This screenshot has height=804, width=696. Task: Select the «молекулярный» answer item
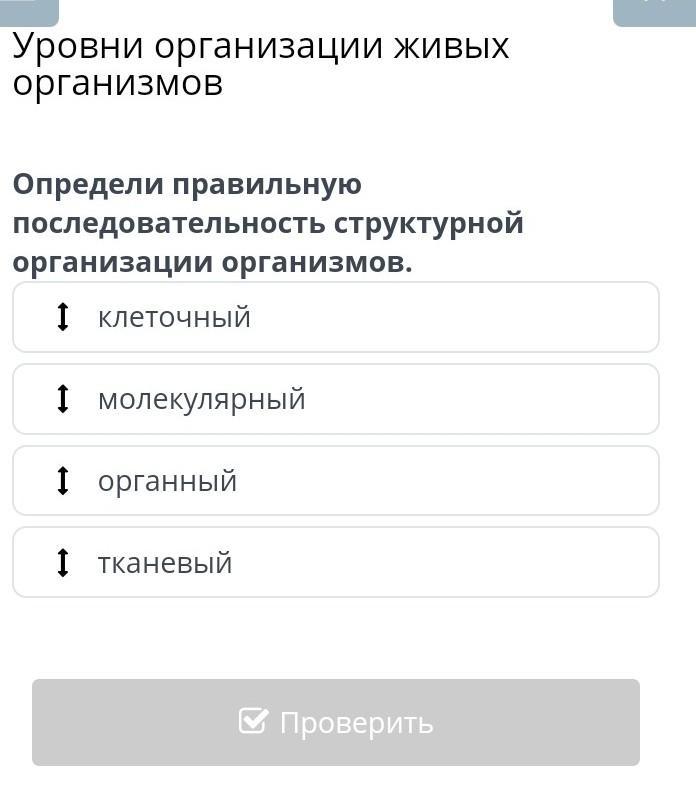coord(335,400)
